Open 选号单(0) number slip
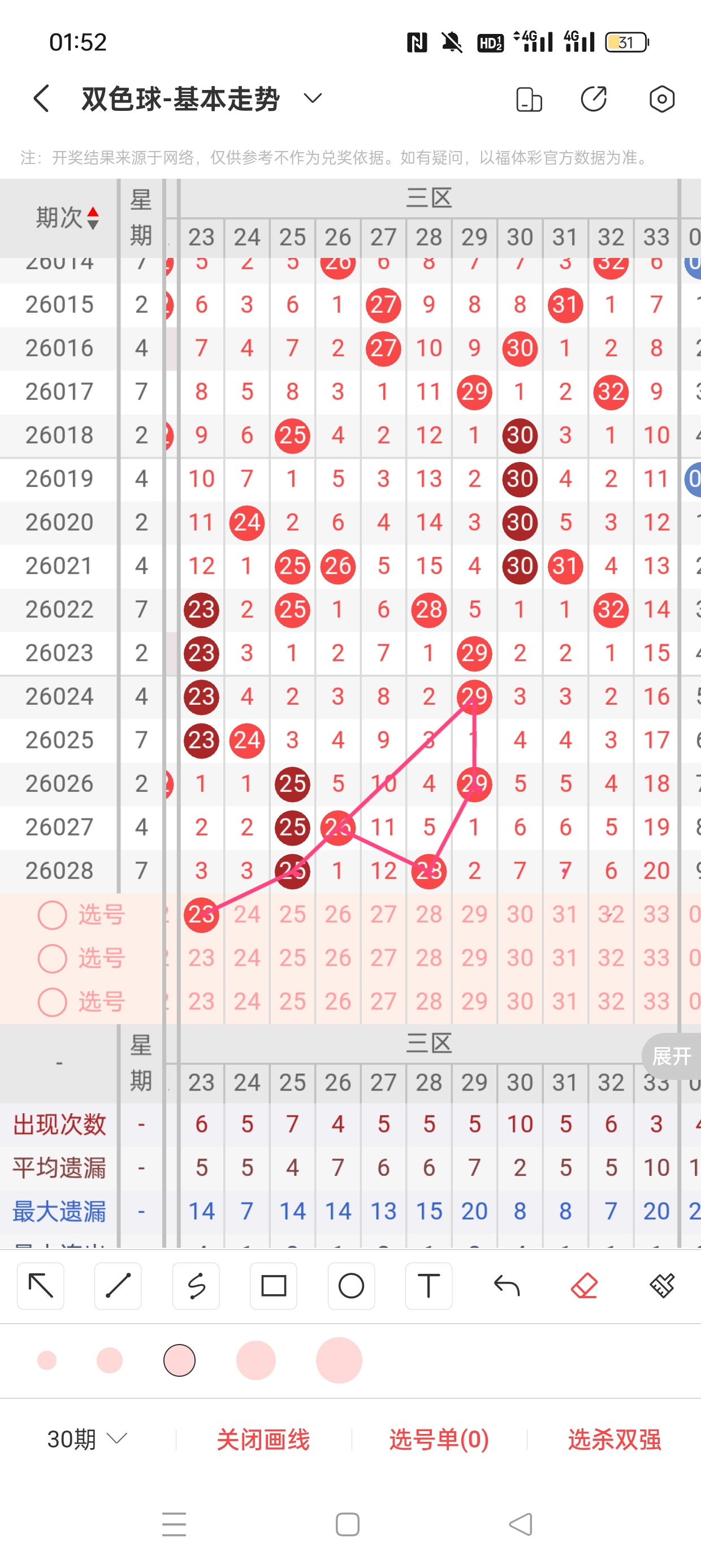Screen dimensions: 701x1568 [439, 1440]
